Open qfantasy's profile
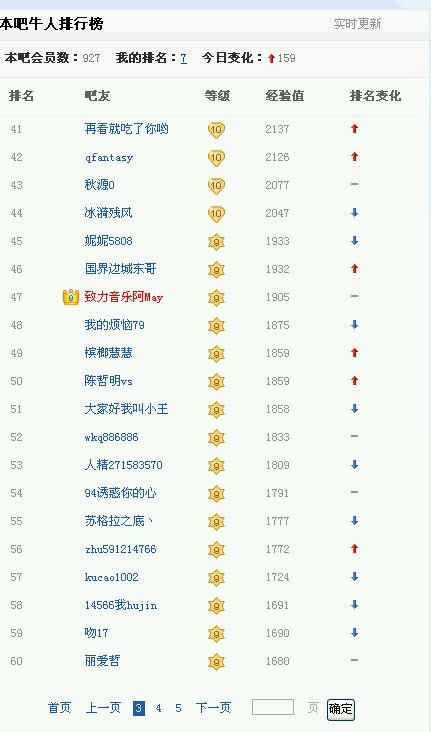This screenshot has height=732, width=431. (109, 157)
